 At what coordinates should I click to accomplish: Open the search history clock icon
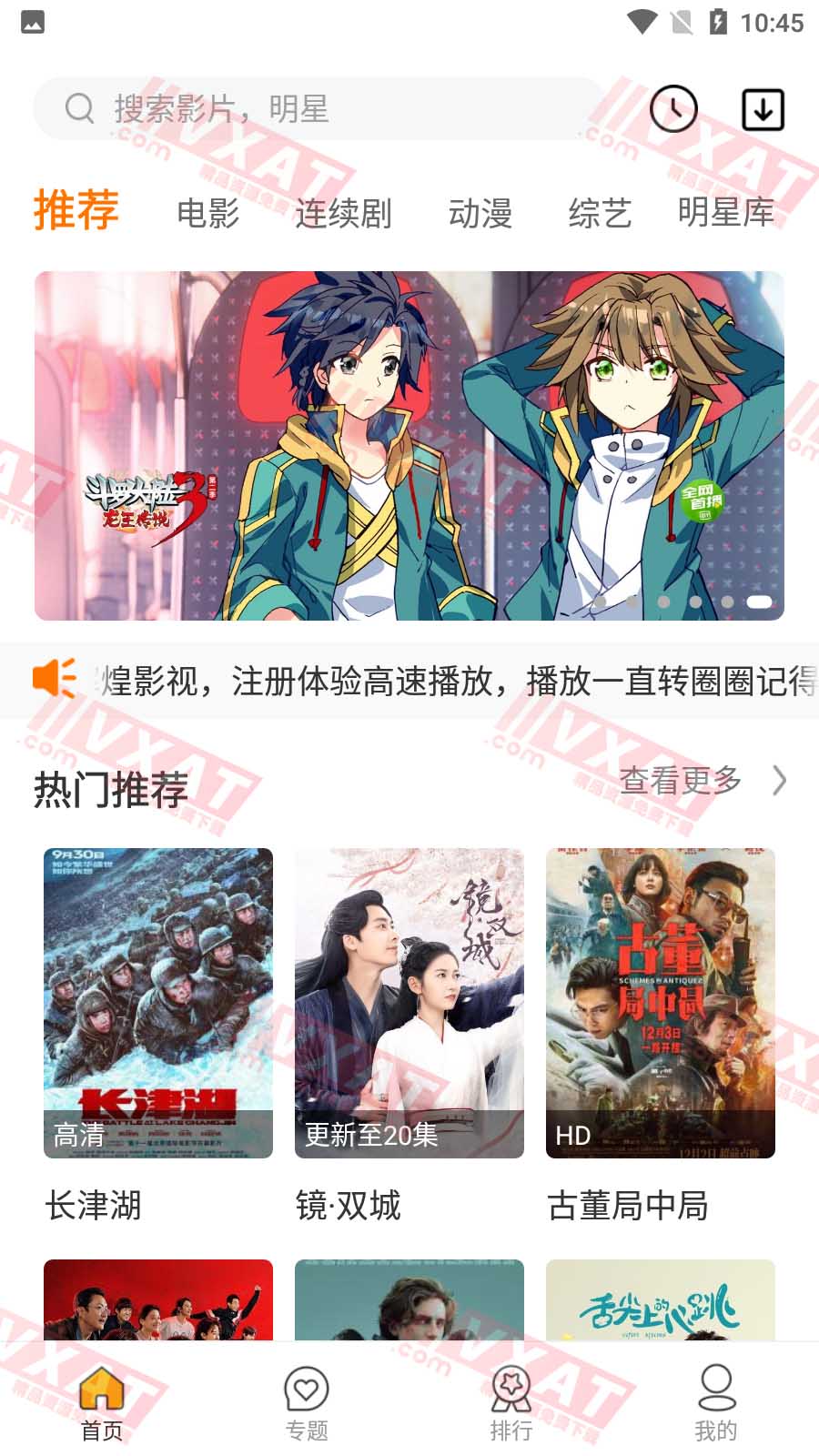click(x=672, y=108)
